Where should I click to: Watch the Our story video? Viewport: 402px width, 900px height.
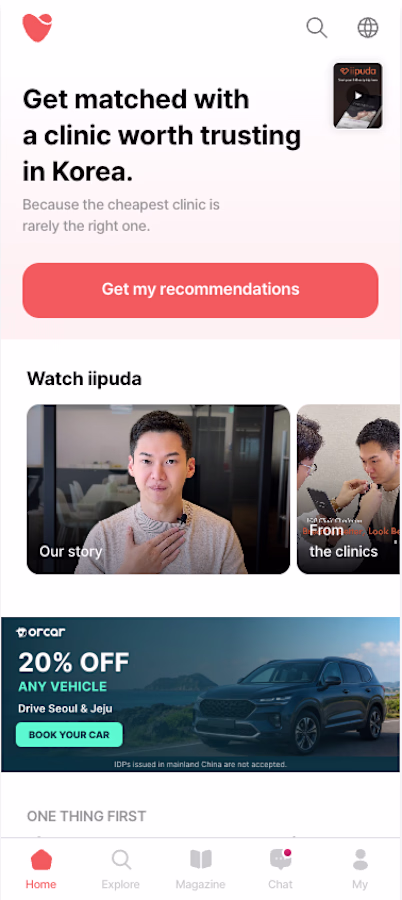159,489
